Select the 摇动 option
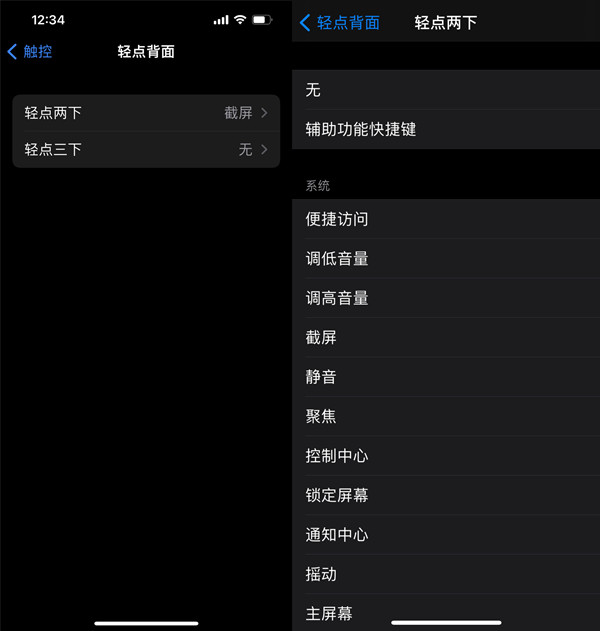The height and width of the screenshot is (631, 600). click(x=445, y=574)
